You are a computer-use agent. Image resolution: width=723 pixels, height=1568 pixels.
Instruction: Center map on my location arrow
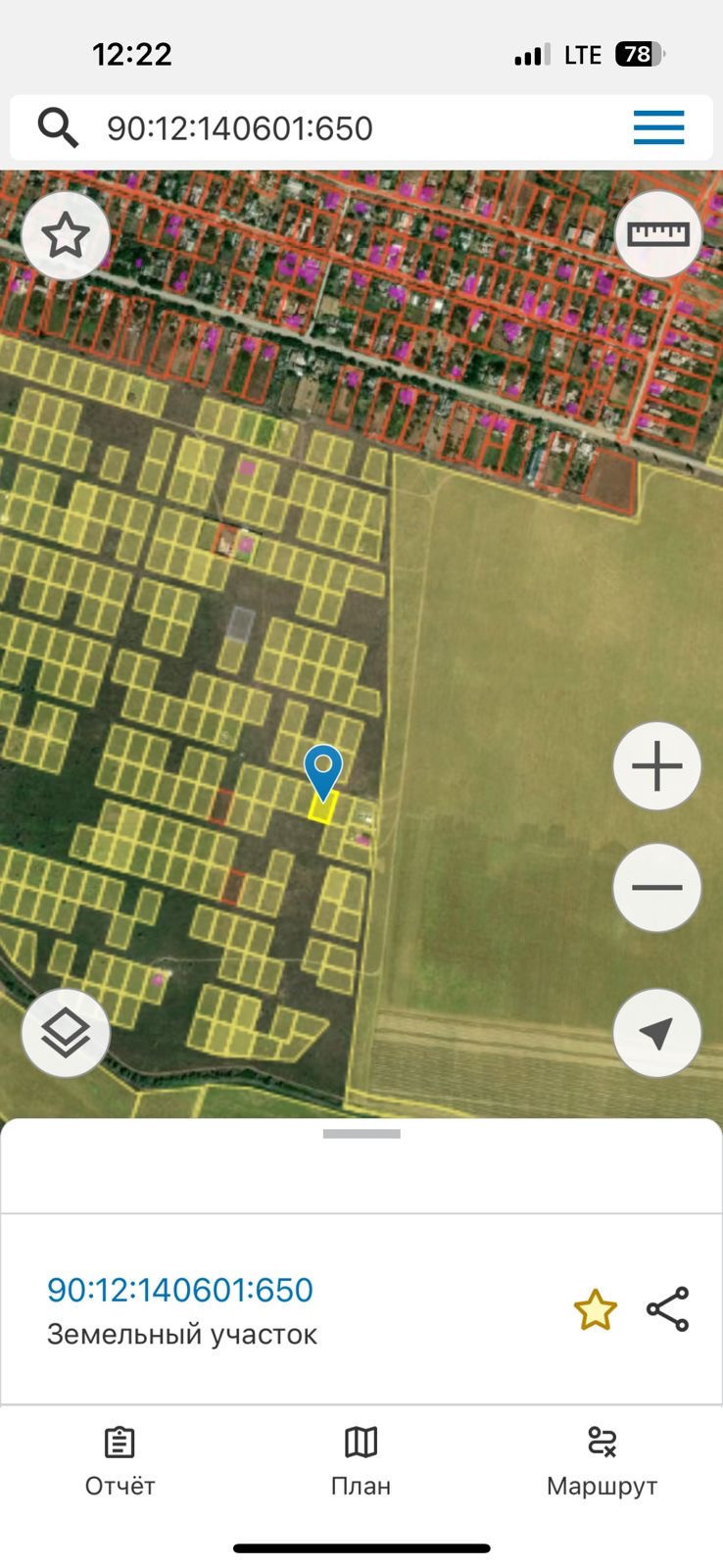[657, 1033]
